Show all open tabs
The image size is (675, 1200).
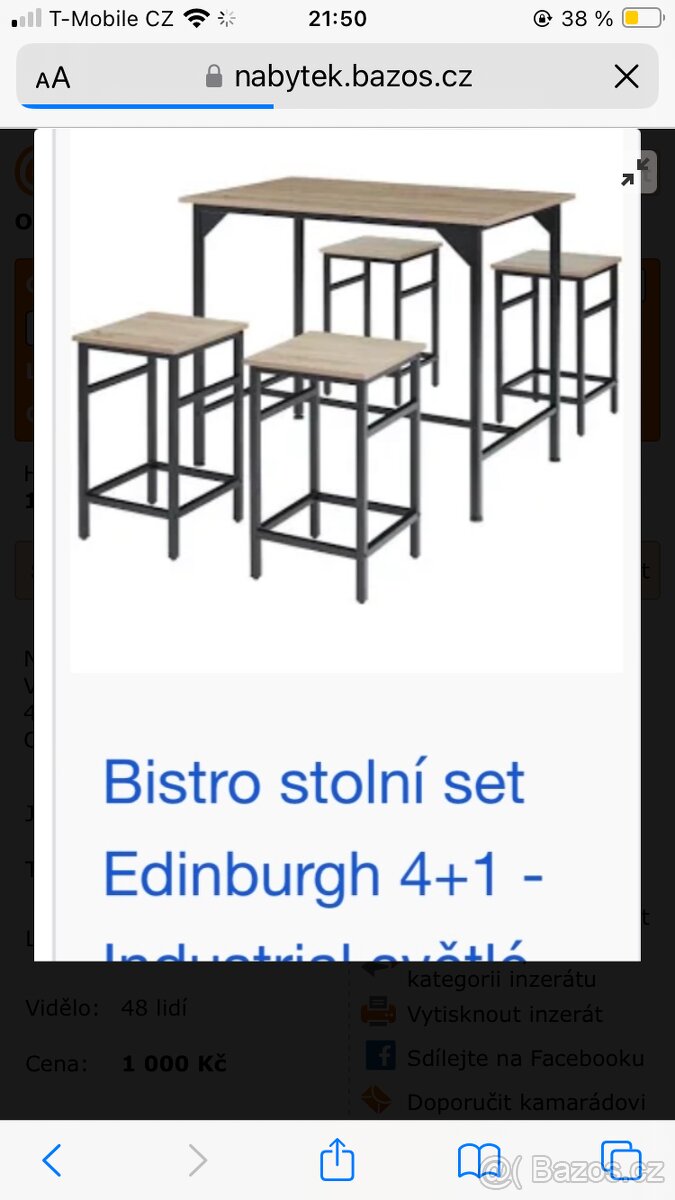tap(620, 1160)
